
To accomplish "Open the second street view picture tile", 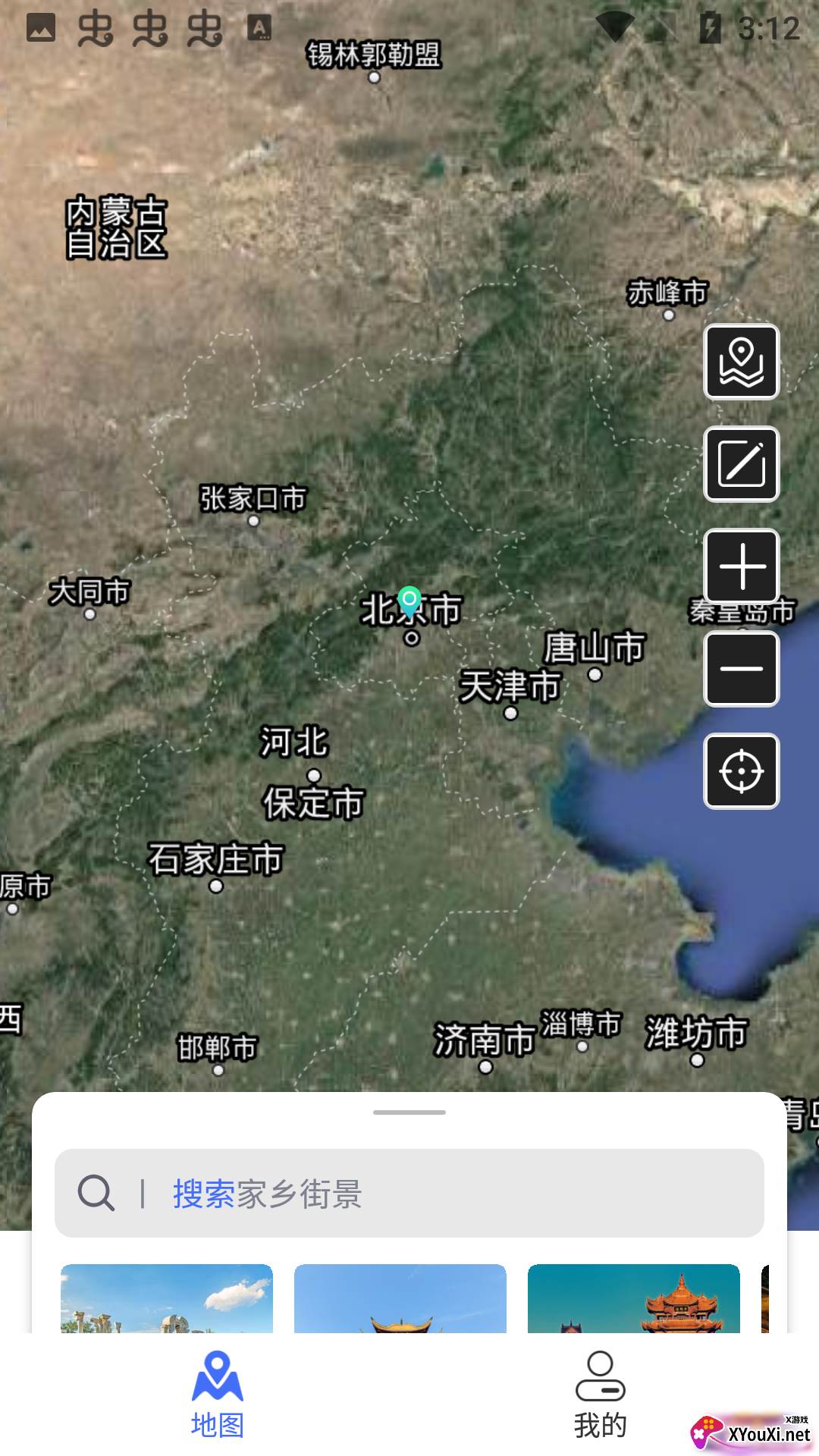I will coord(400,1298).
